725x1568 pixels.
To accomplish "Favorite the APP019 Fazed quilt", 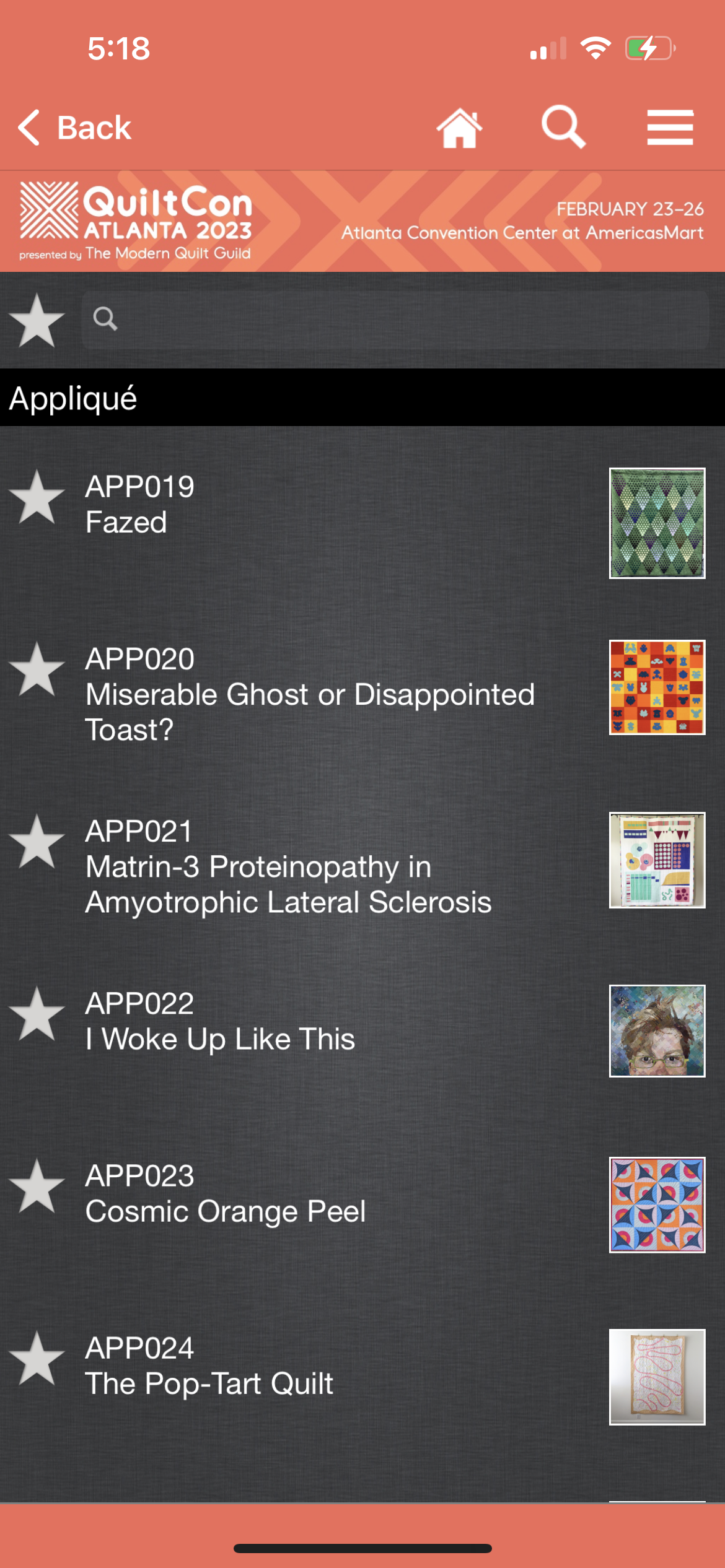I will (37, 497).
